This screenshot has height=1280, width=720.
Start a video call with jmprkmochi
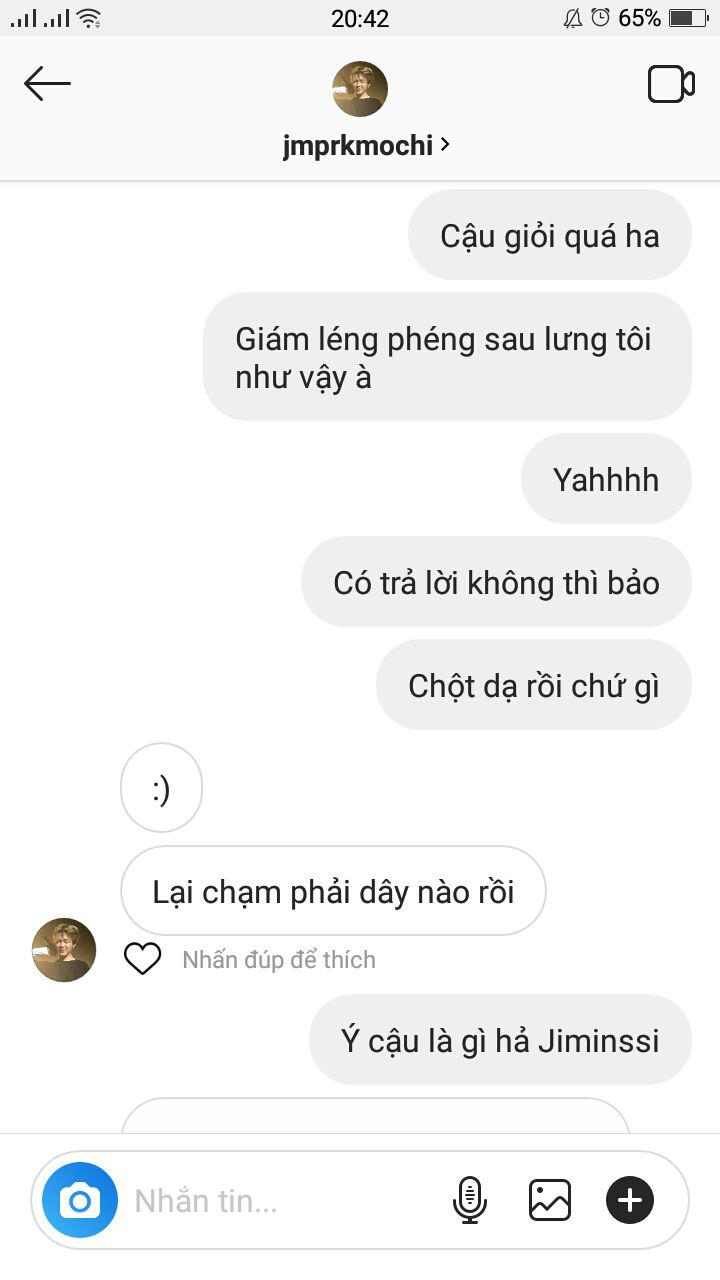pyautogui.click(x=671, y=85)
